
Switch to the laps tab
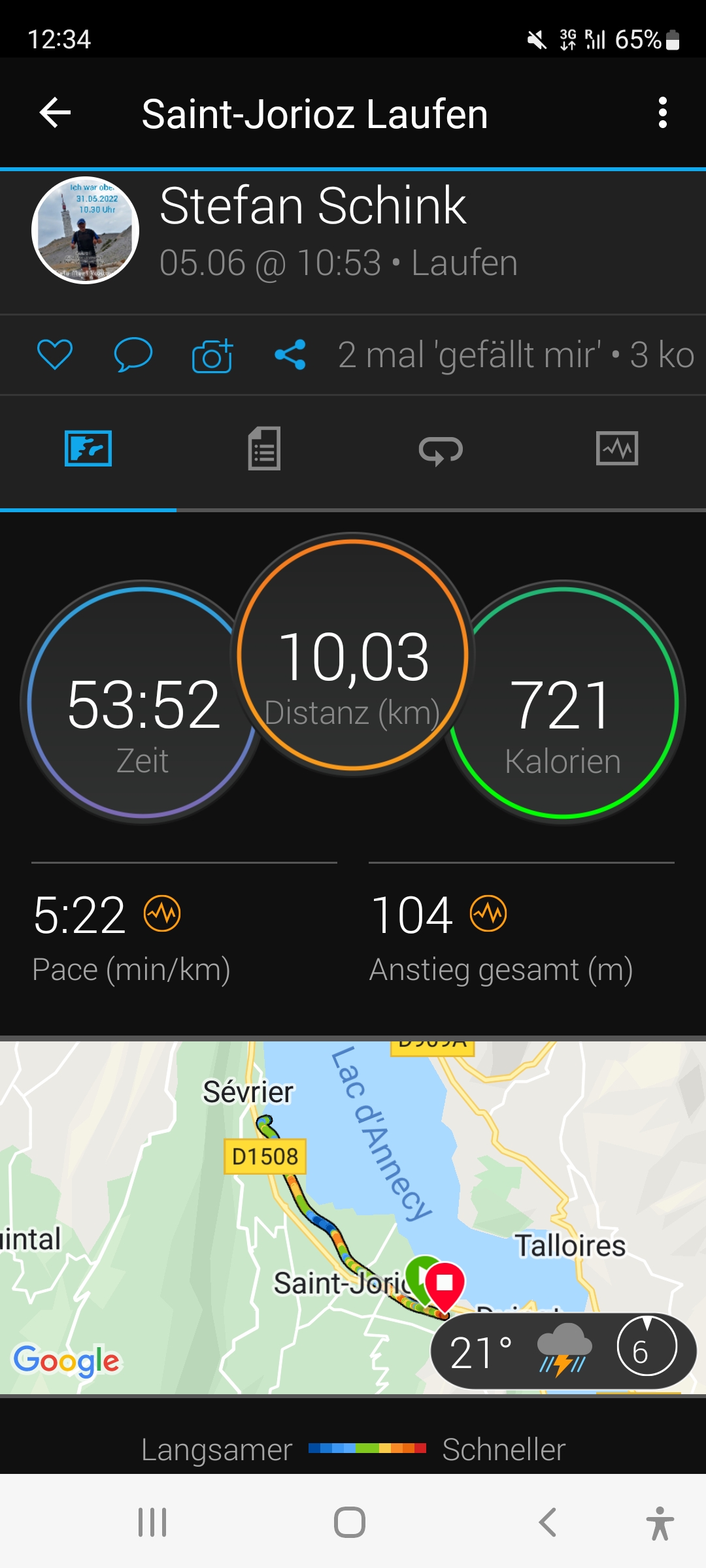click(x=441, y=449)
